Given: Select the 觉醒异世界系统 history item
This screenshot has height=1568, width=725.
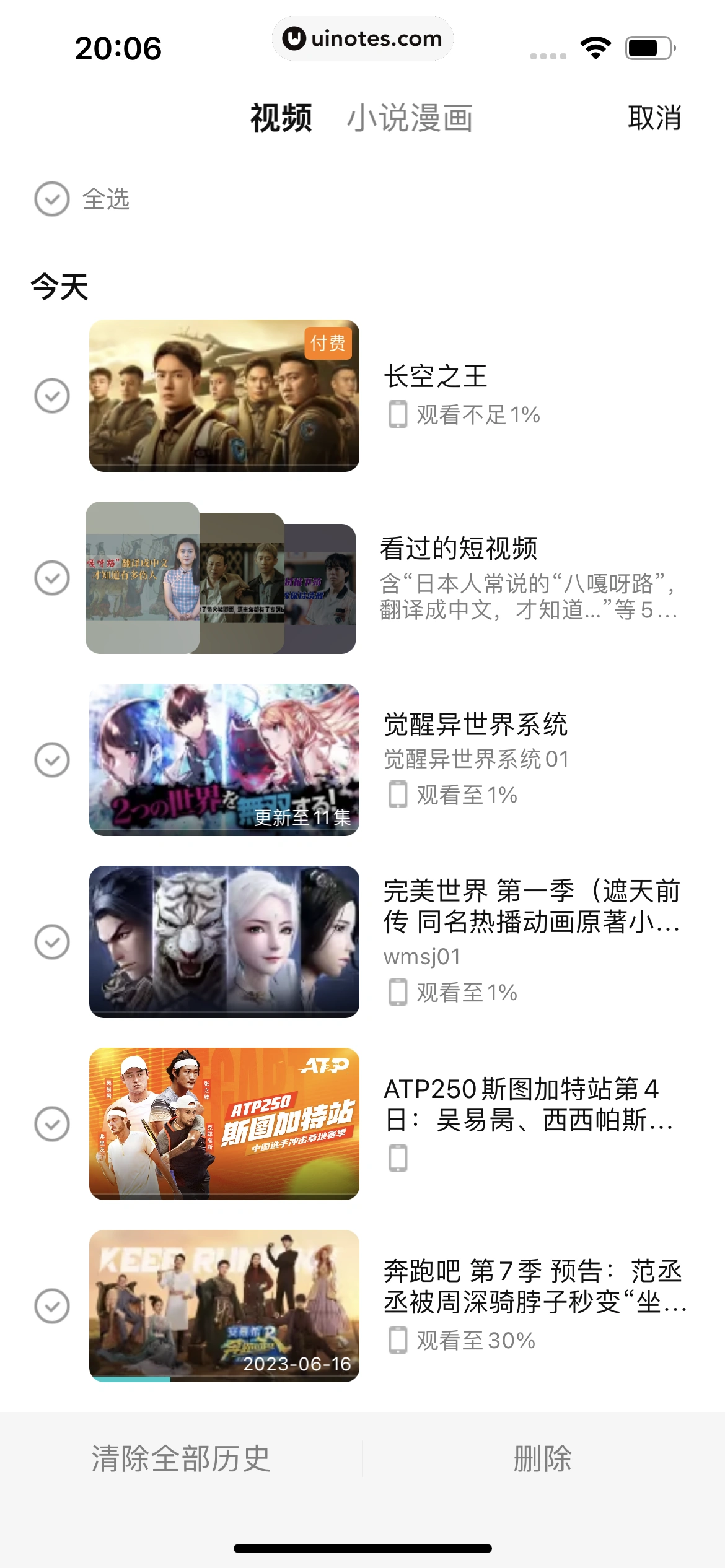Looking at the screenshot, I should click(x=52, y=760).
